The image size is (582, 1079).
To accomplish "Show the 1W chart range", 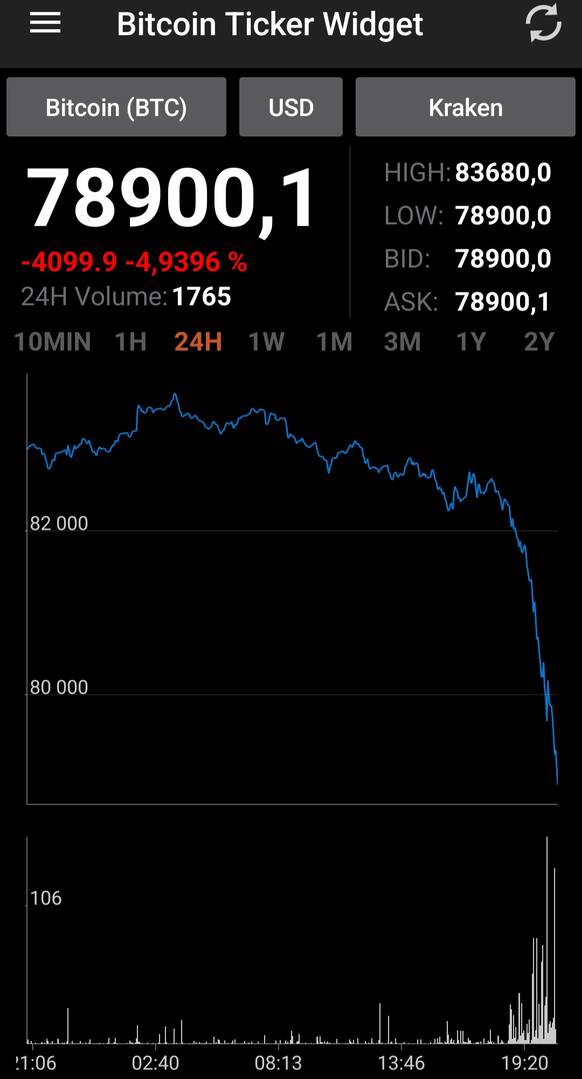I will [x=267, y=342].
